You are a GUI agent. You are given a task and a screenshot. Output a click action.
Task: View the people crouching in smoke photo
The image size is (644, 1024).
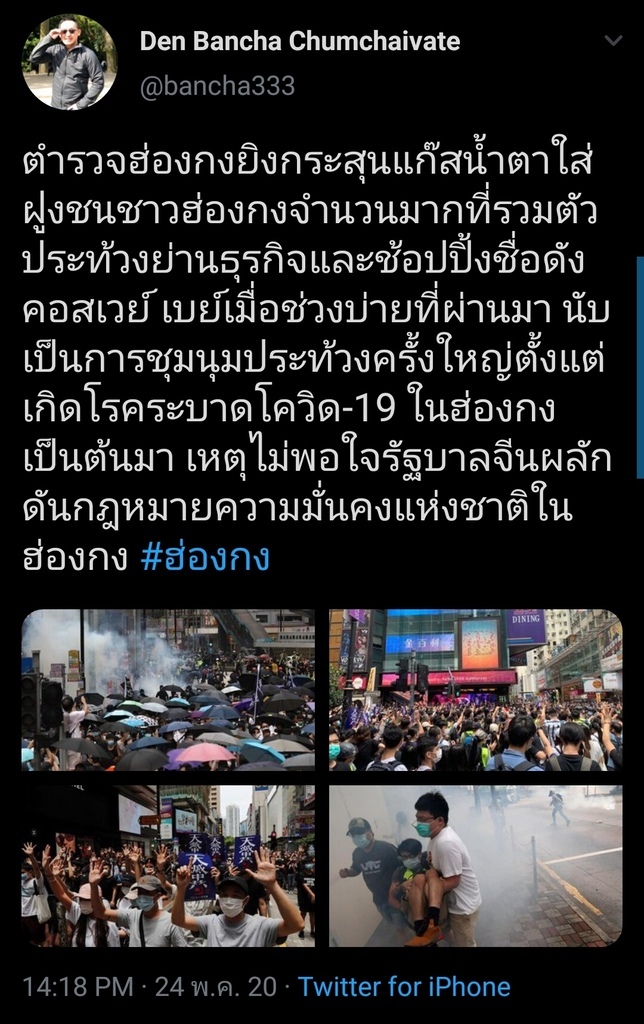(475, 866)
